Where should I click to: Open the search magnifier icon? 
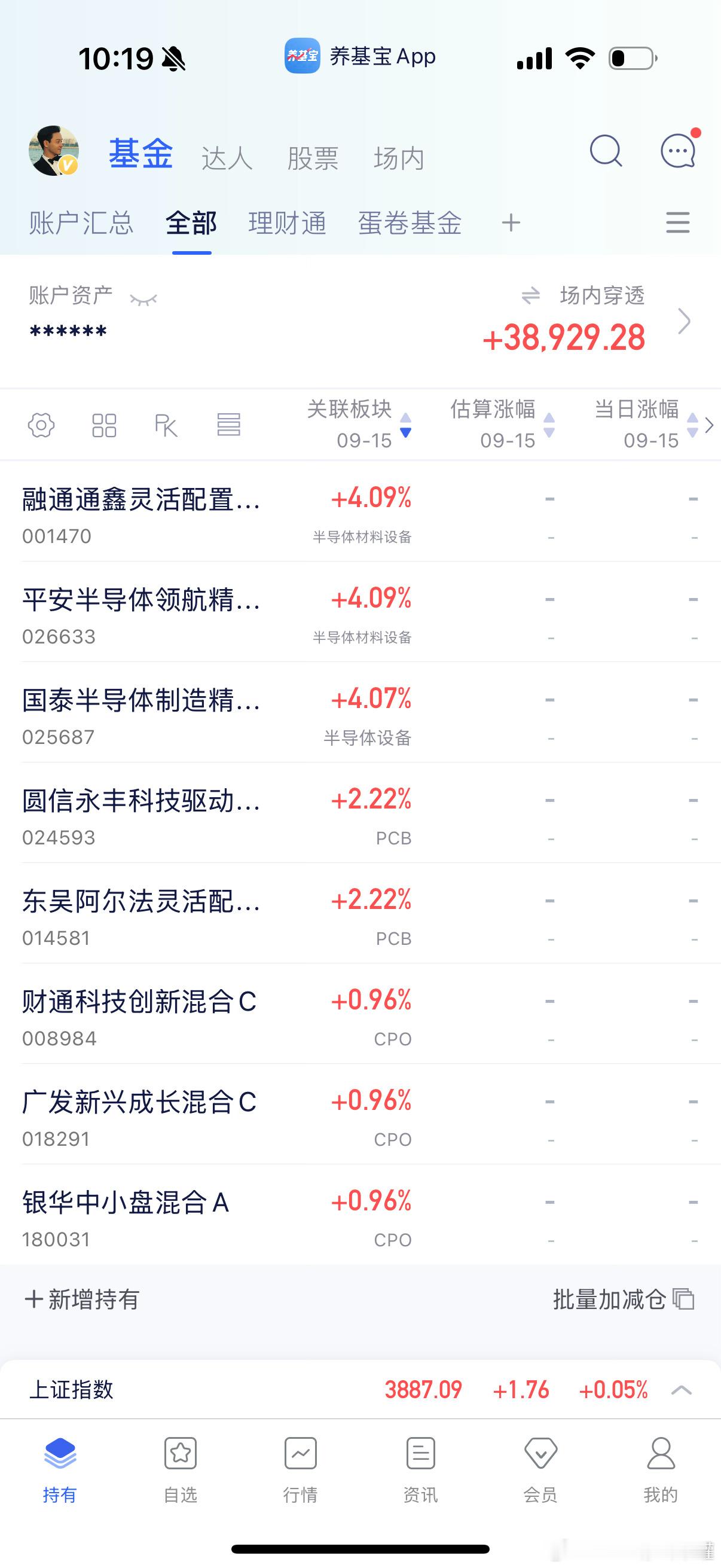[606, 150]
